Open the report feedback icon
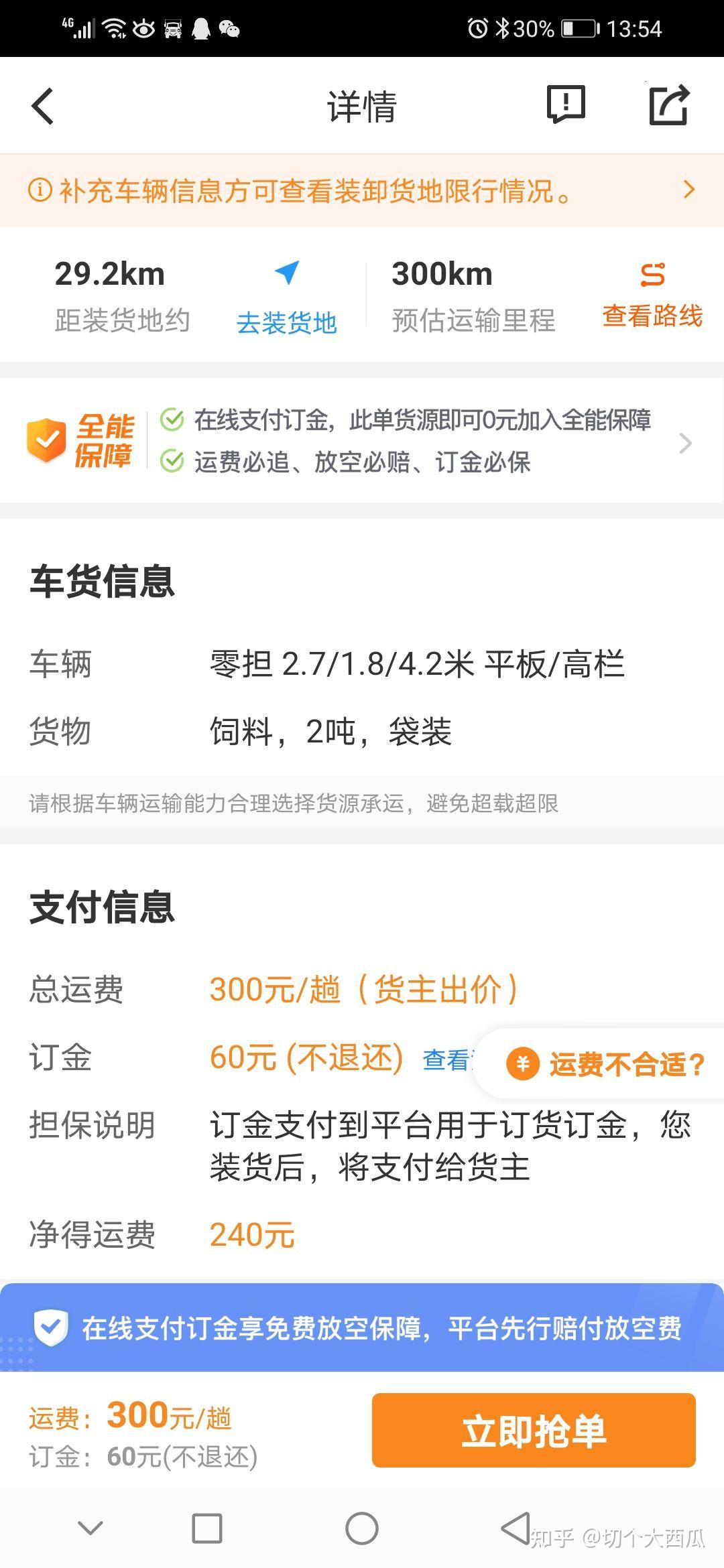 566,105
